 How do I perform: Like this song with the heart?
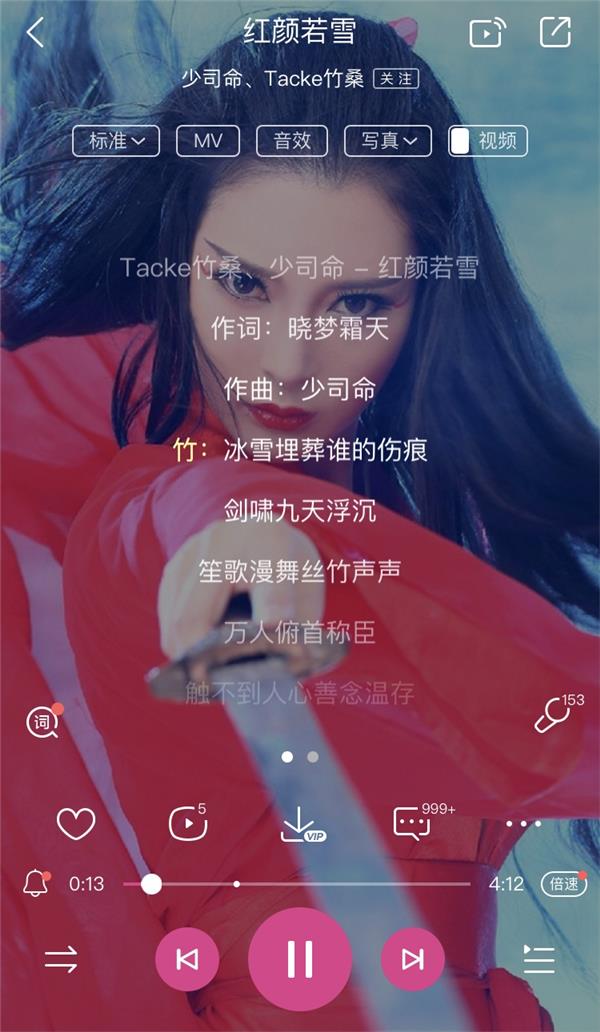[76, 824]
